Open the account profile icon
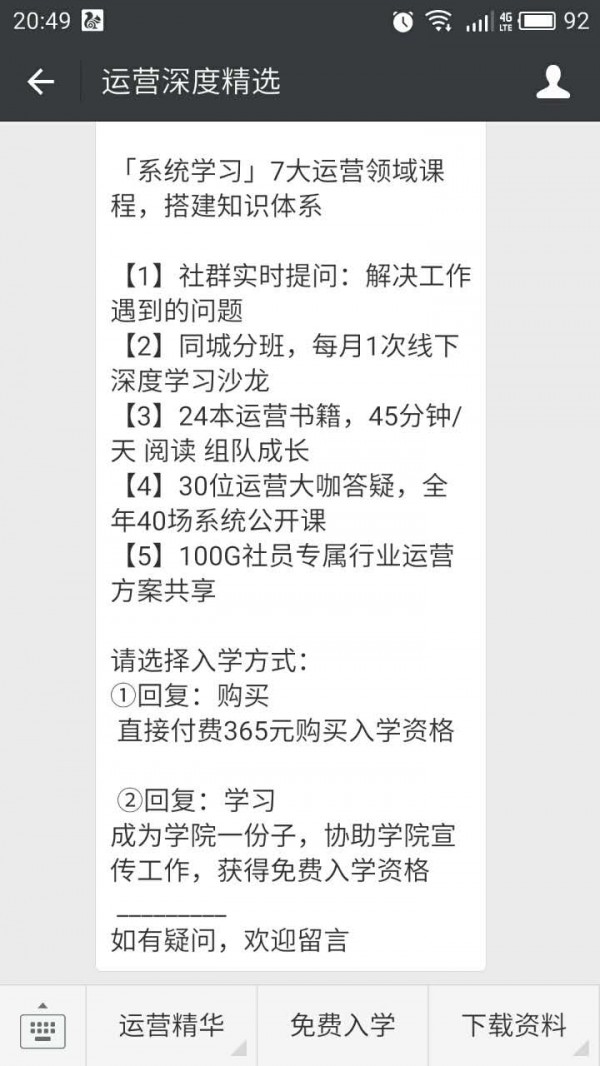Viewport: 600px width, 1066px height. (553, 82)
